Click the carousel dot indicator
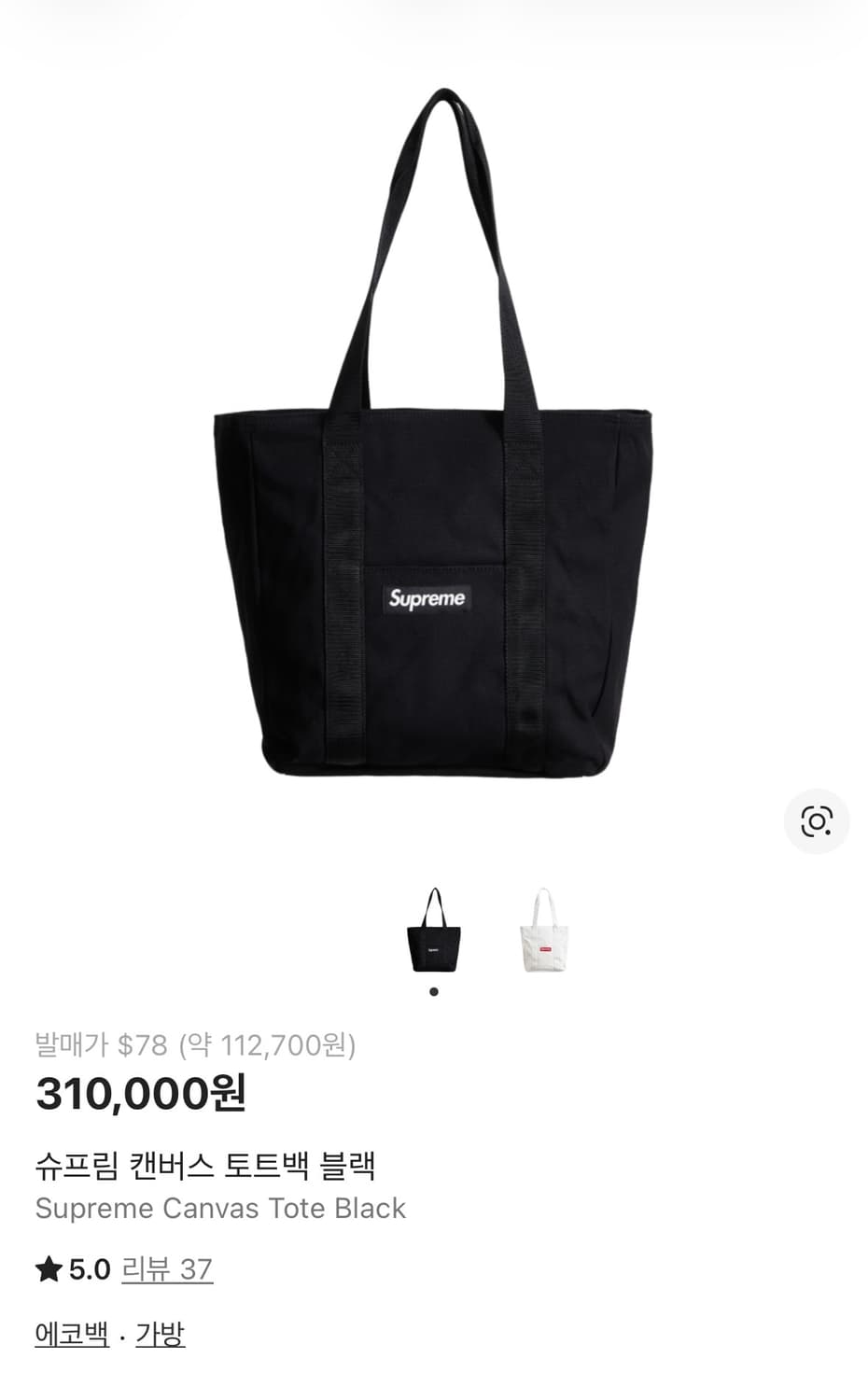This screenshot has height=1400, width=868. click(x=435, y=991)
